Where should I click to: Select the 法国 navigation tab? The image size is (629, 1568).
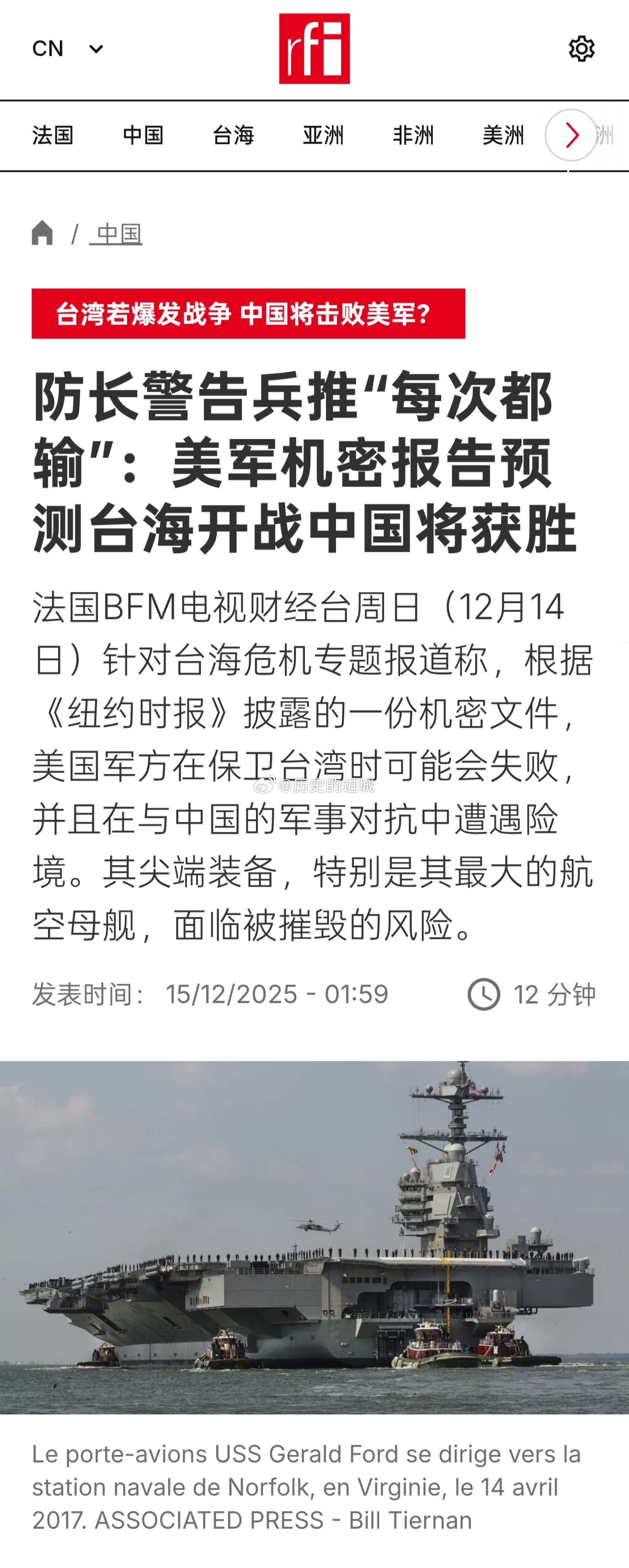[x=53, y=136]
